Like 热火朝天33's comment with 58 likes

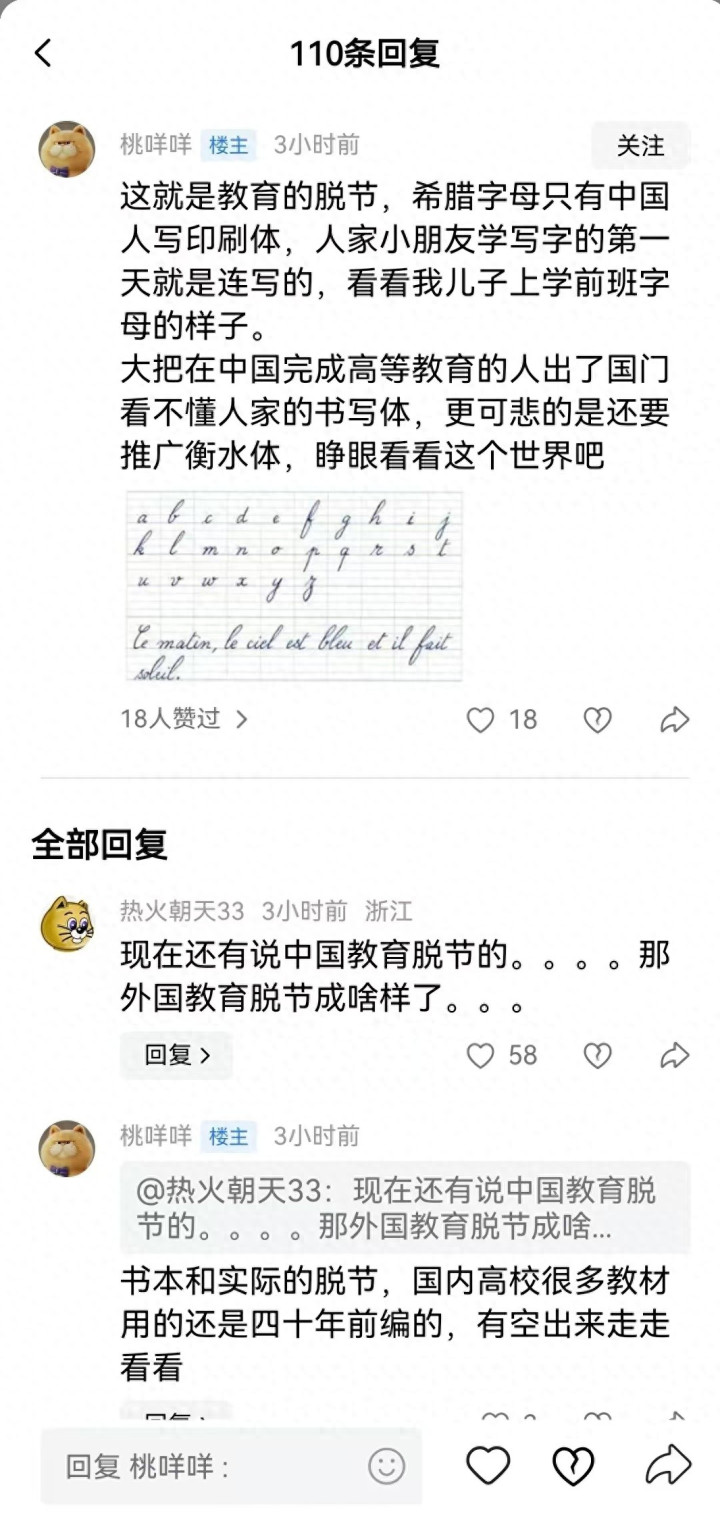(482, 1055)
